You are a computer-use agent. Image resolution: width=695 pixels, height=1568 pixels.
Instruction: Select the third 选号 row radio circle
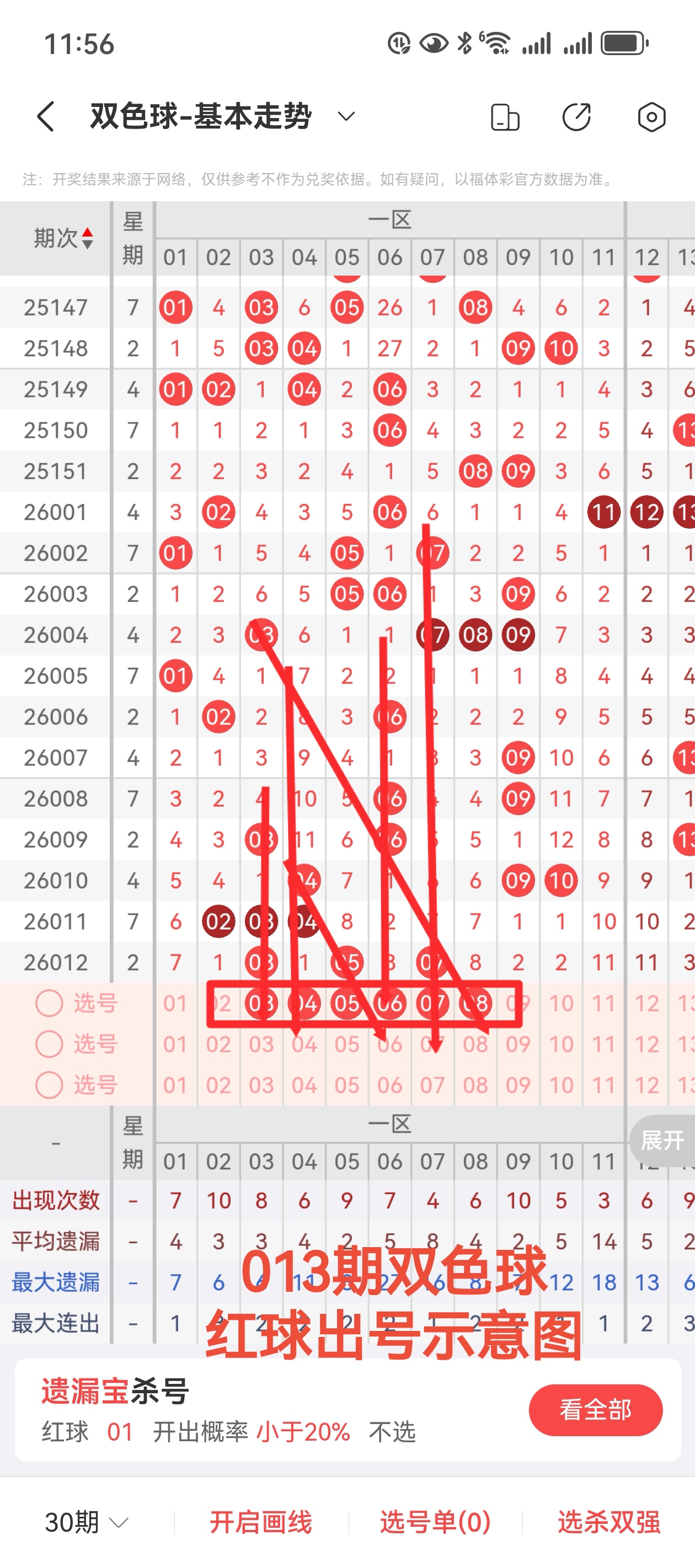tap(49, 1084)
